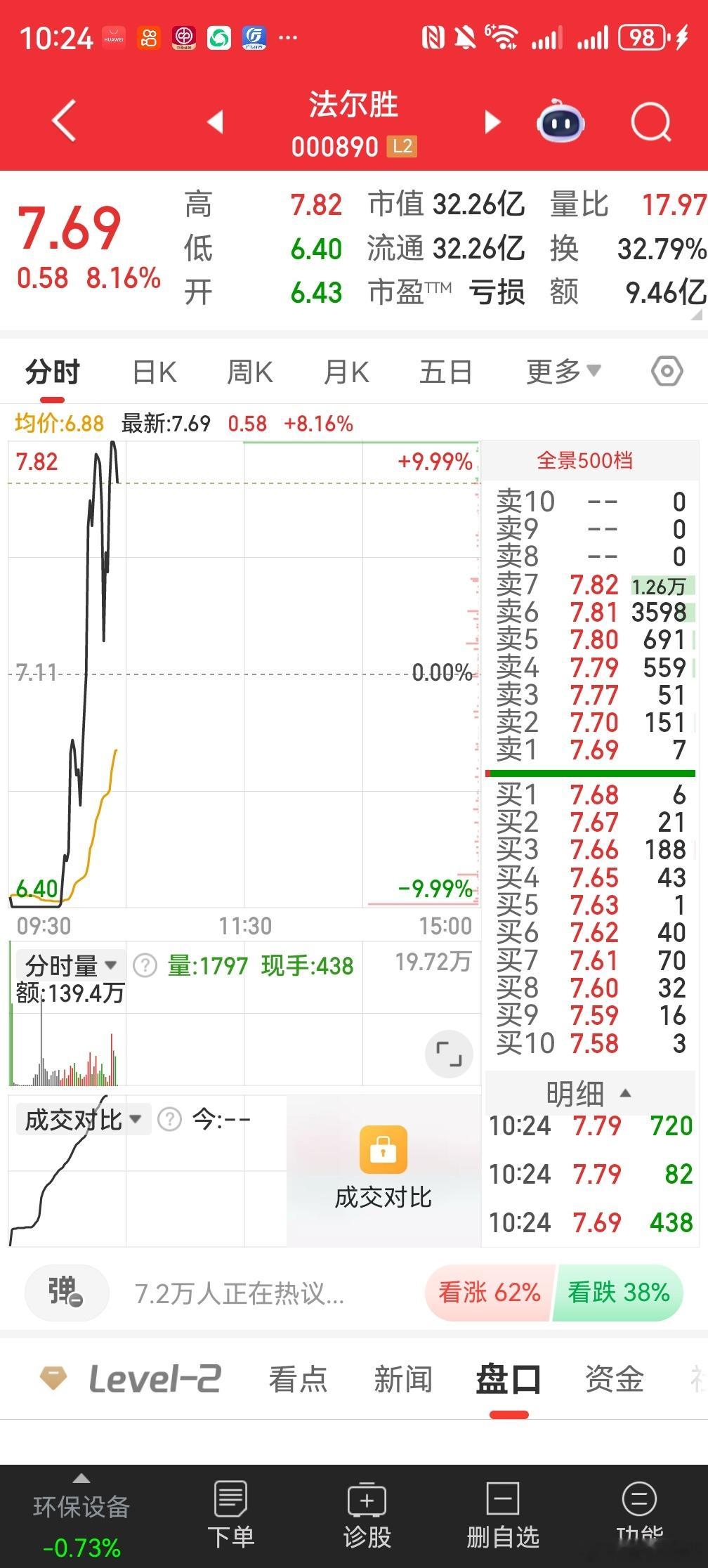Tap the 全景500档 button
The height and width of the screenshot is (1568, 708).
[585, 460]
